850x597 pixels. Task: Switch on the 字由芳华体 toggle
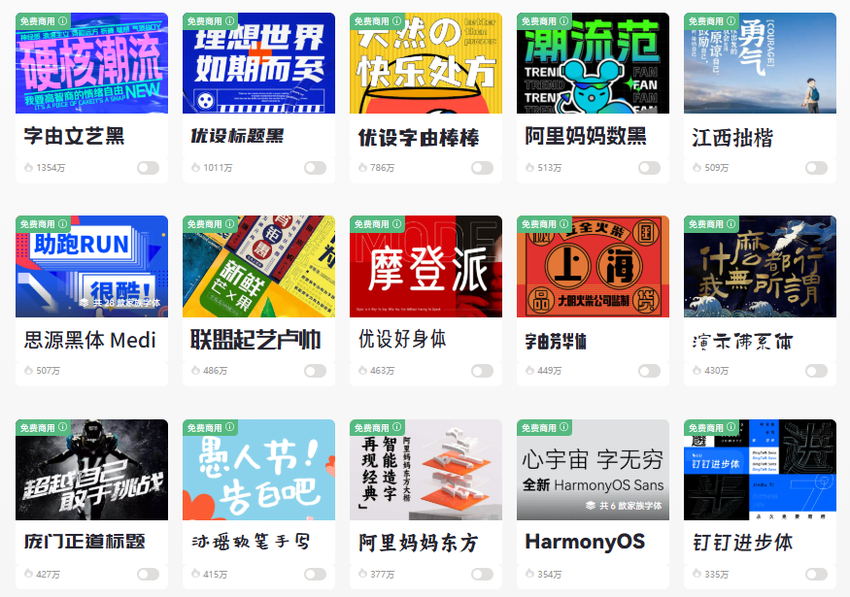tap(649, 371)
